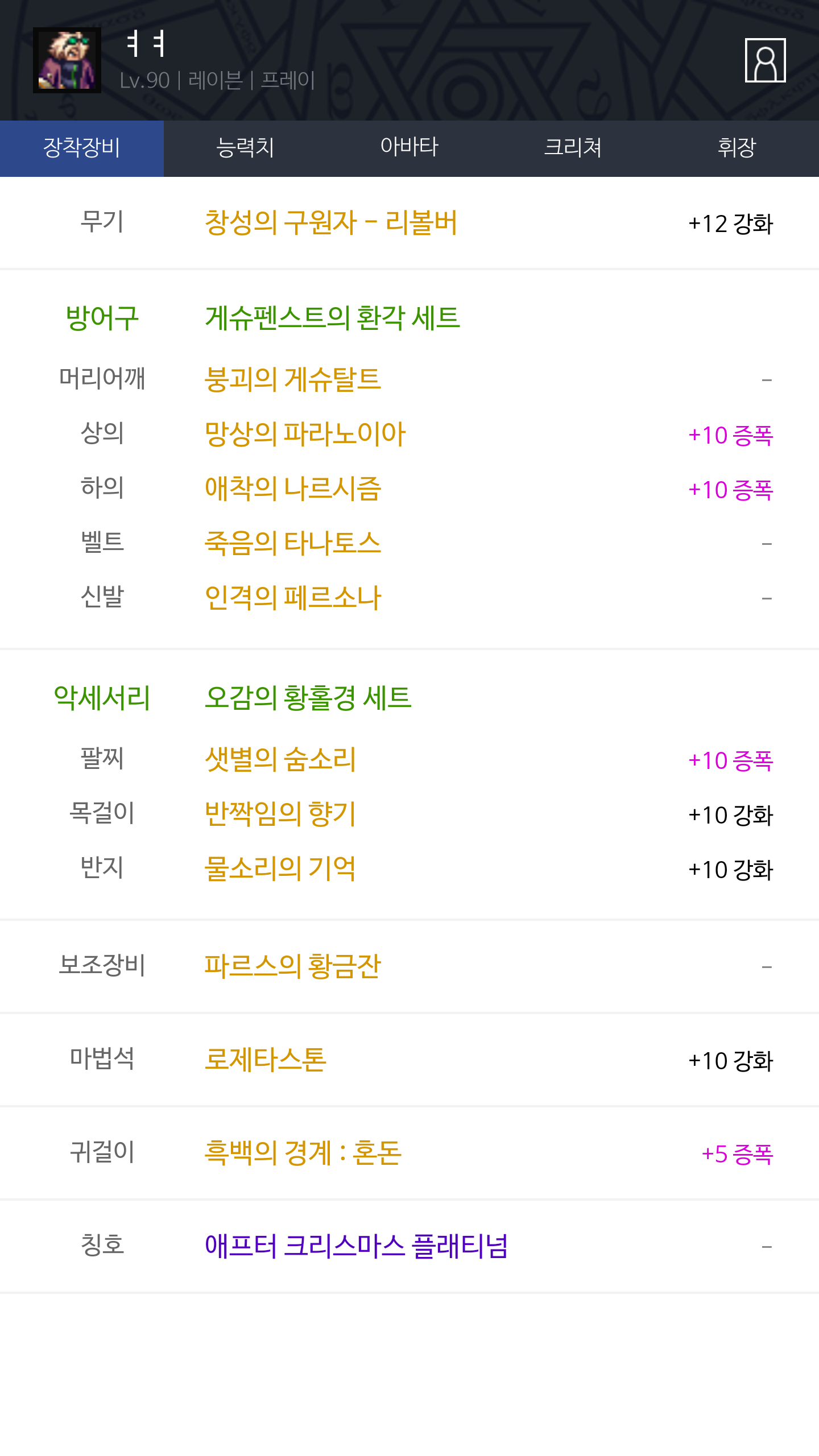819x1456 pixels.
Task: View title 애프터 크리스마스 플래티넘
Action: point(356,1246)
